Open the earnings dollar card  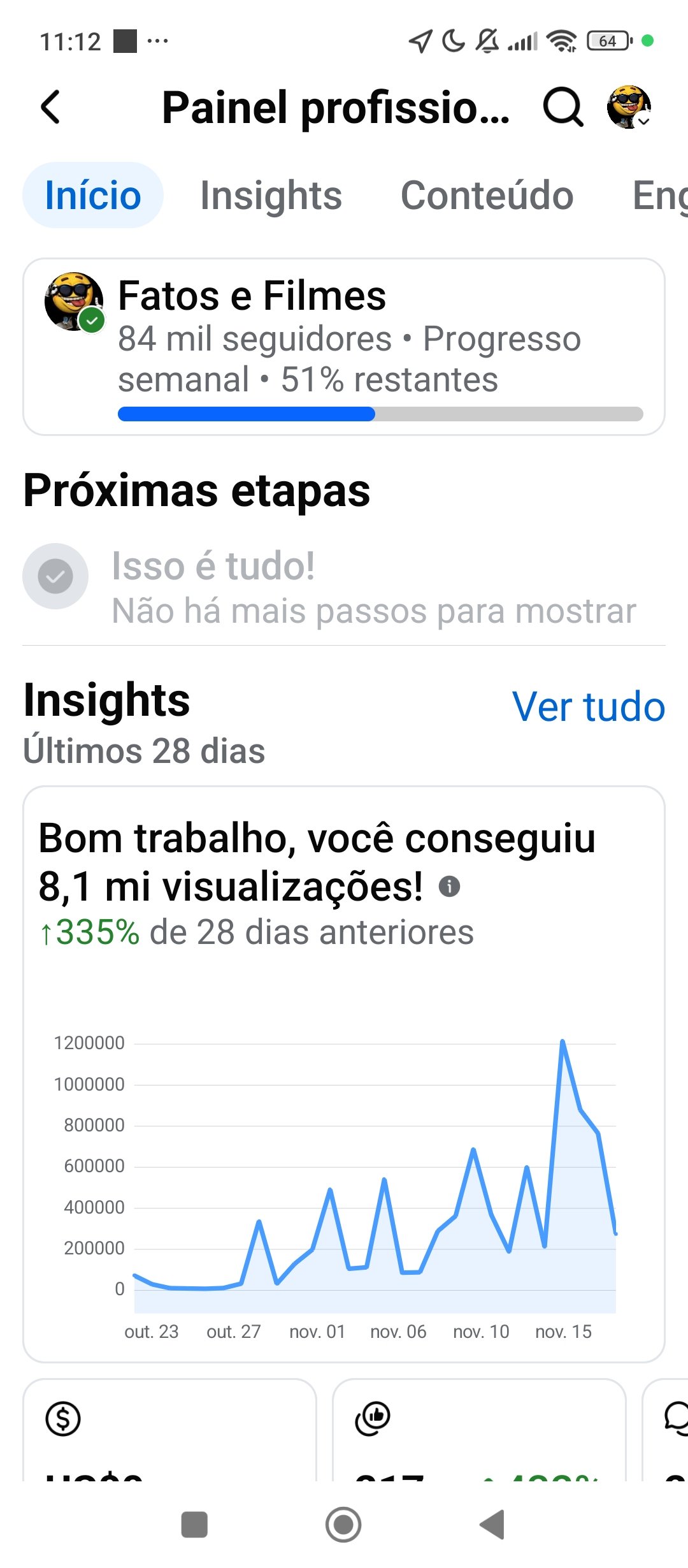[169, 1431]
